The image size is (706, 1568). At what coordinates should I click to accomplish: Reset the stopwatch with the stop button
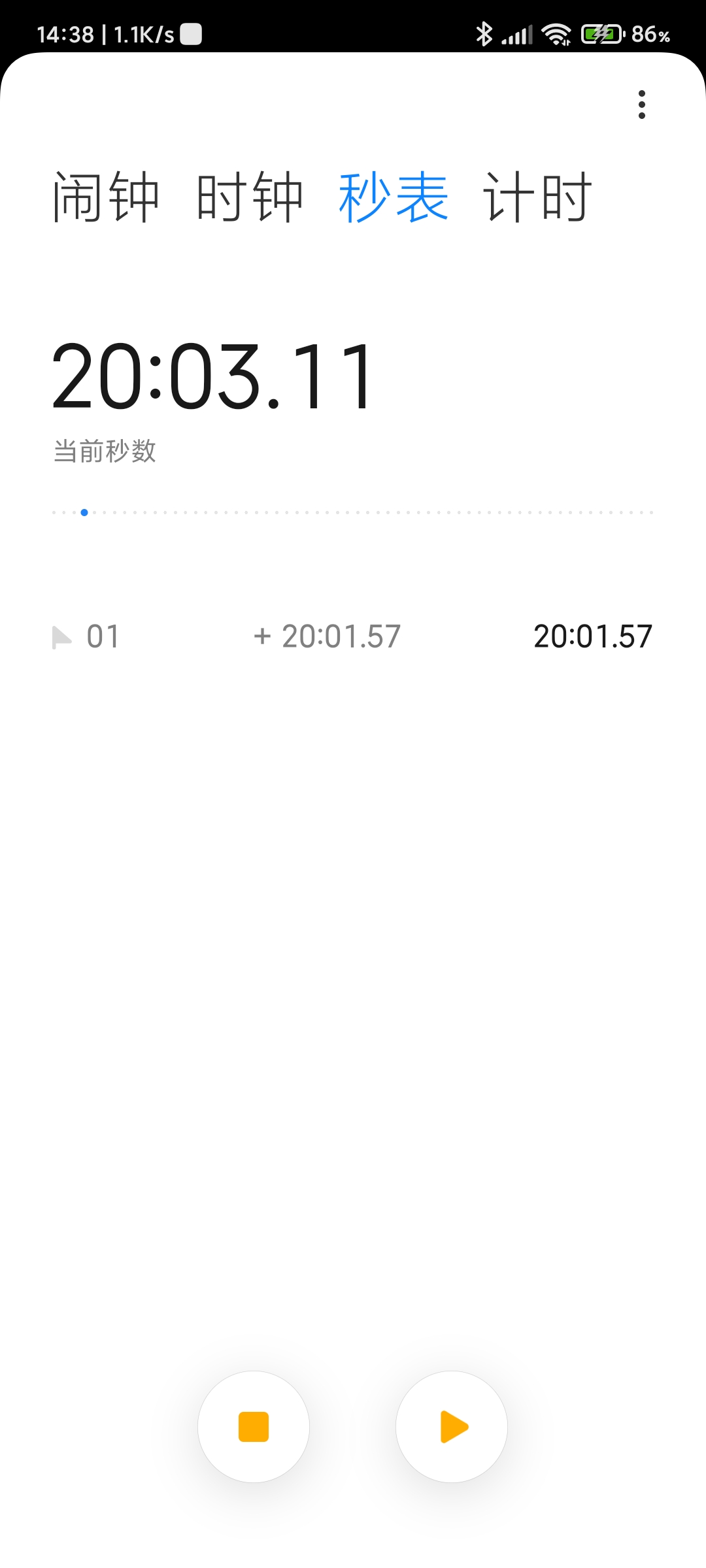(254, 1427)
